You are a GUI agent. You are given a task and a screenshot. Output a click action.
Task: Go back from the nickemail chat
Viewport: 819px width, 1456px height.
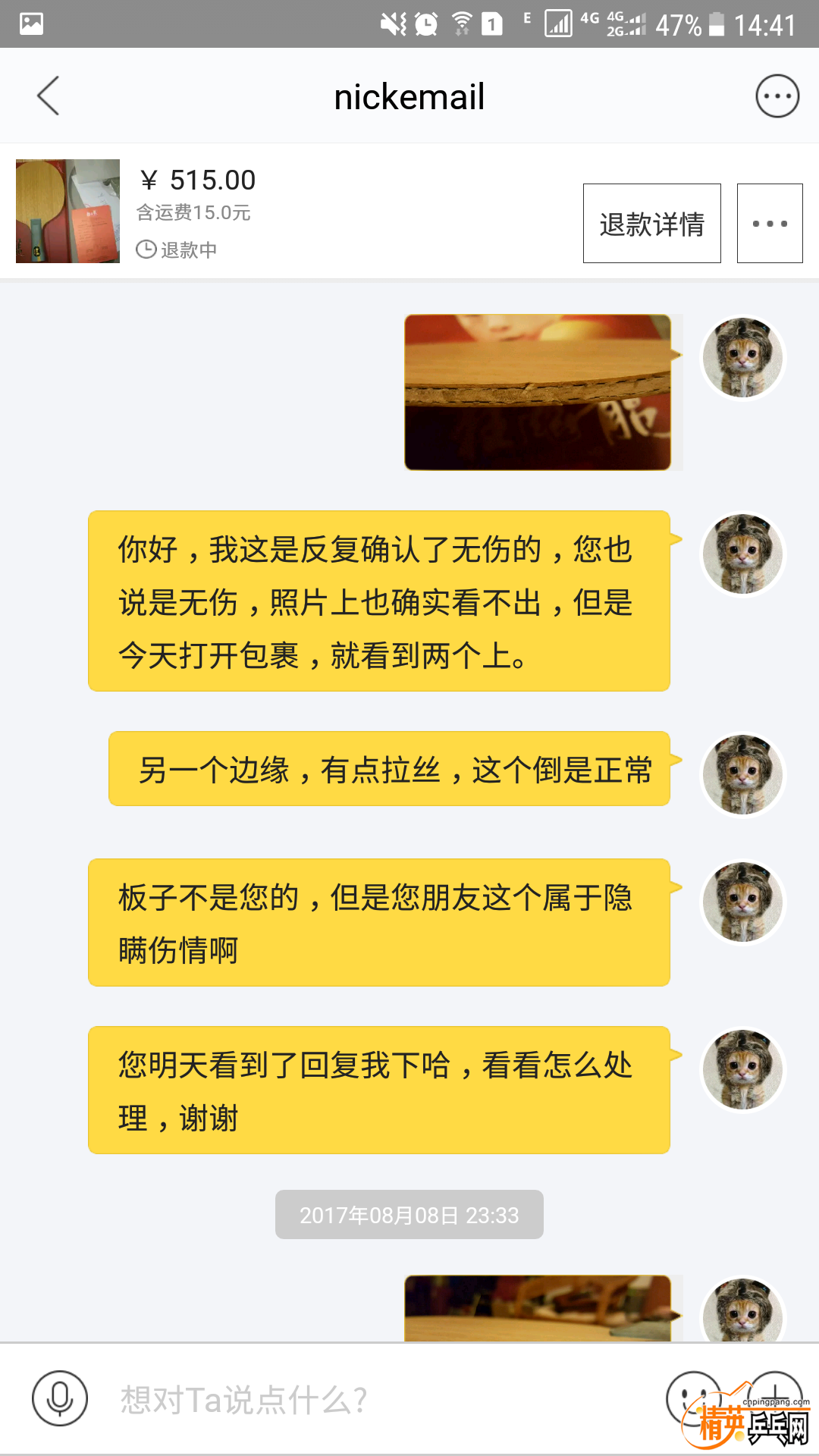(48, 96)
